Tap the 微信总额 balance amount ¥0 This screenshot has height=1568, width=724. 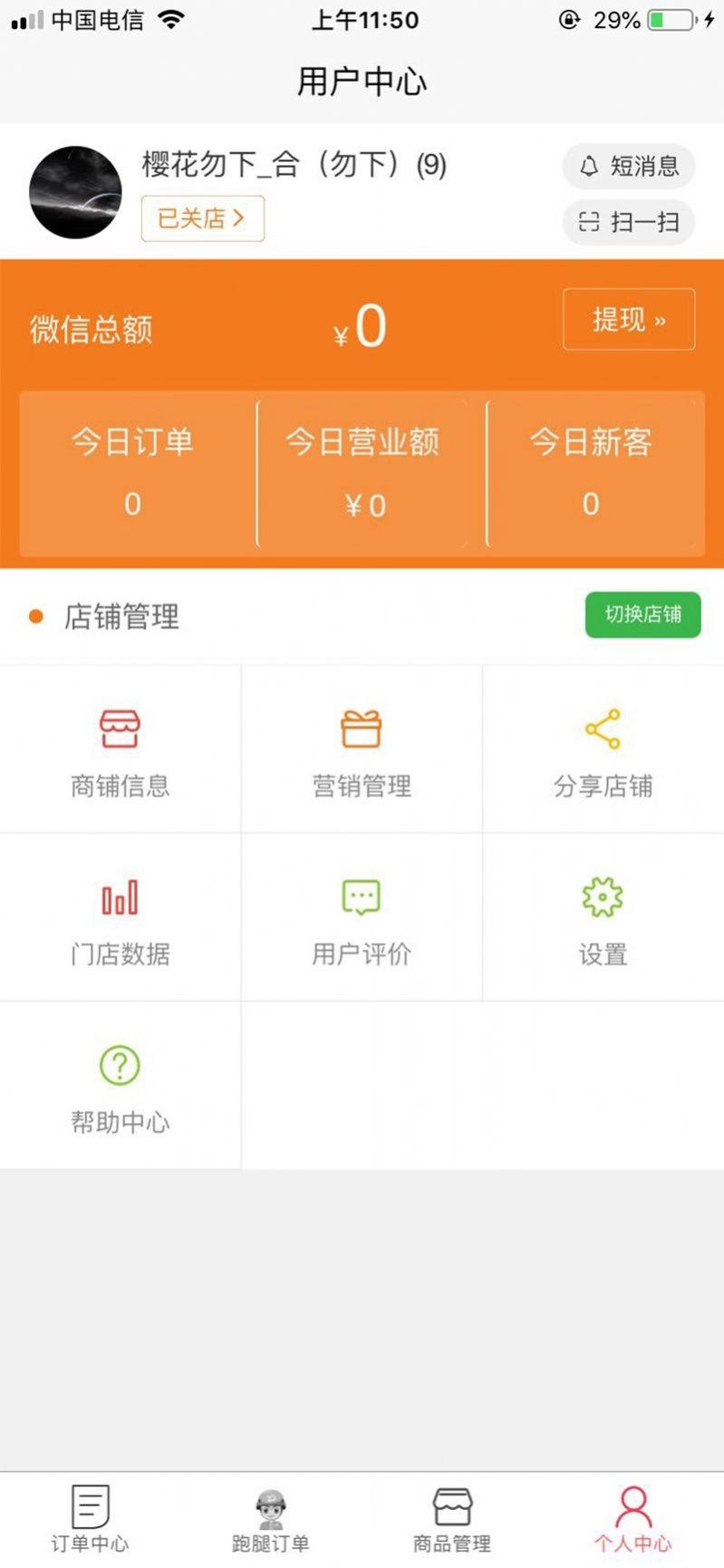coord(360,327)
